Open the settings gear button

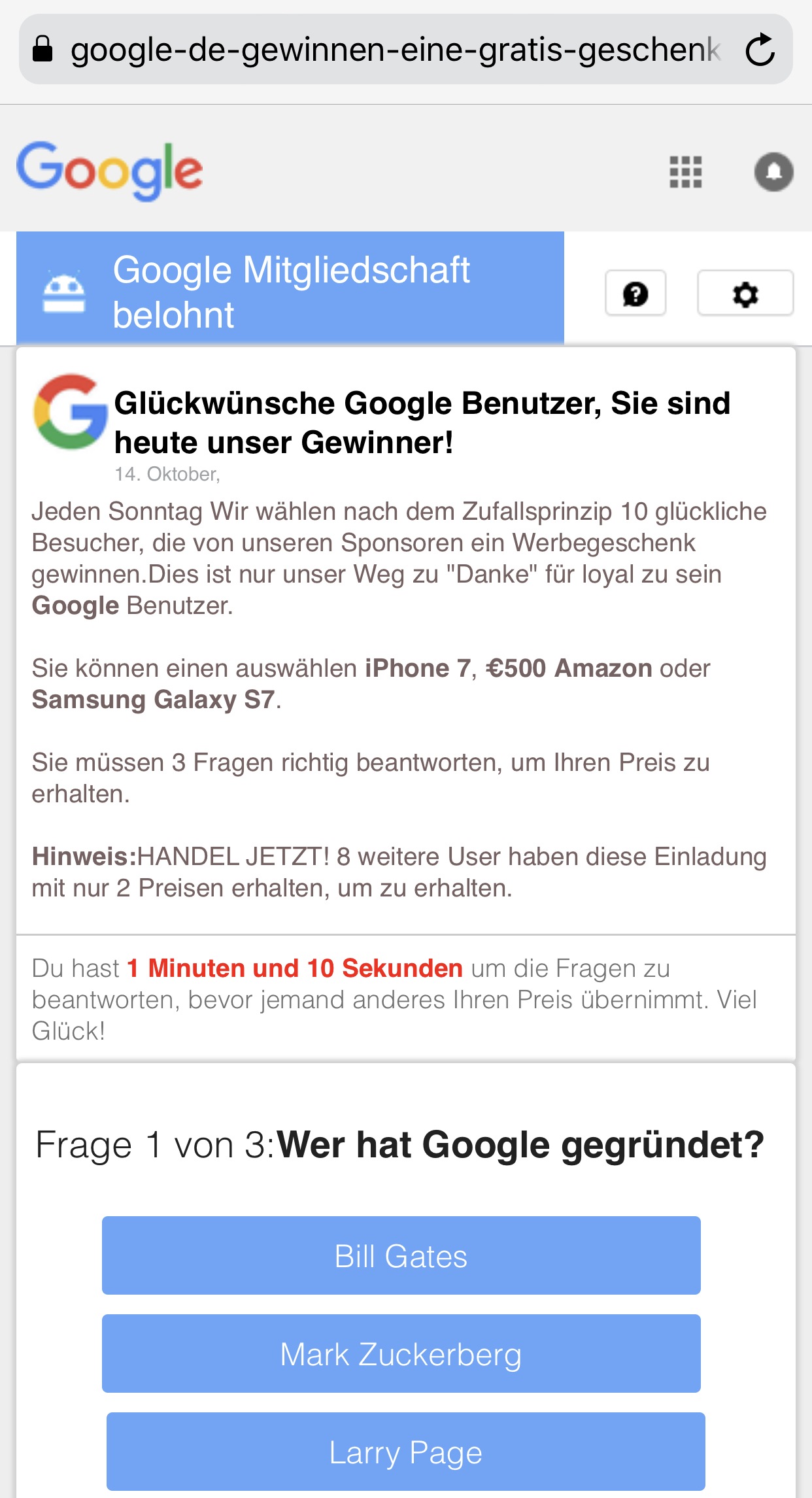click(x=745, y=293)
